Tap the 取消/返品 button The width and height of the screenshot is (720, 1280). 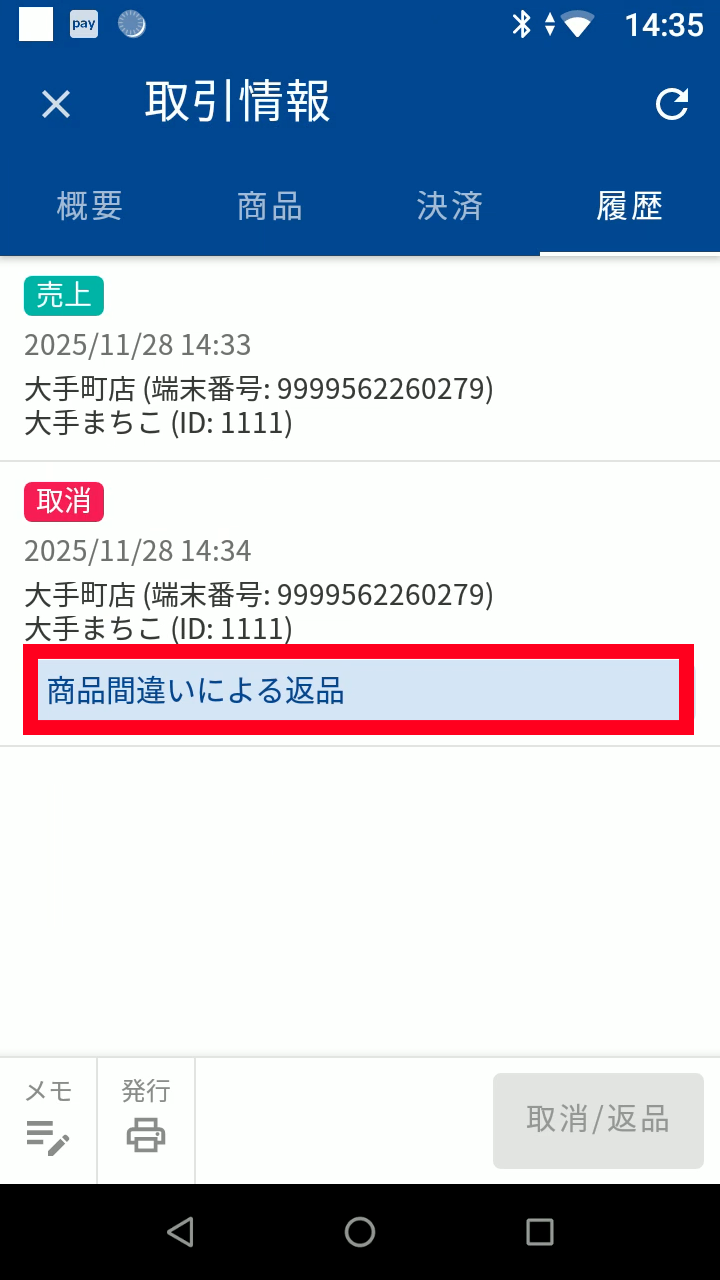pos(598,1120)
